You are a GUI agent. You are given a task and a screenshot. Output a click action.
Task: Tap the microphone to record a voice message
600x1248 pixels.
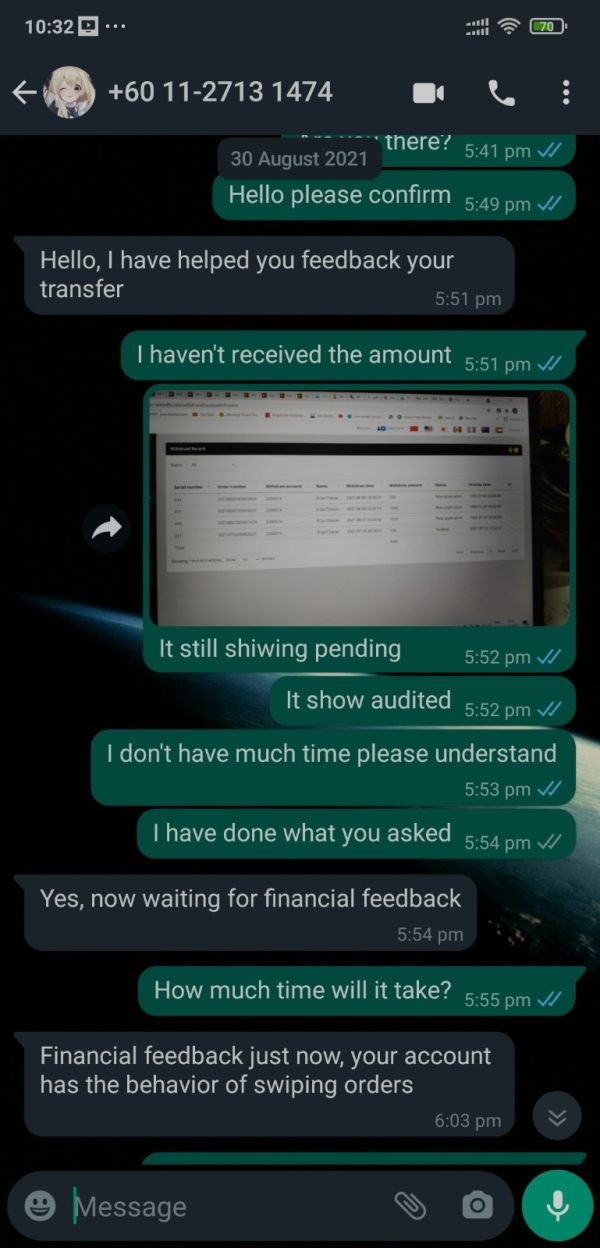pos(557,1206)
